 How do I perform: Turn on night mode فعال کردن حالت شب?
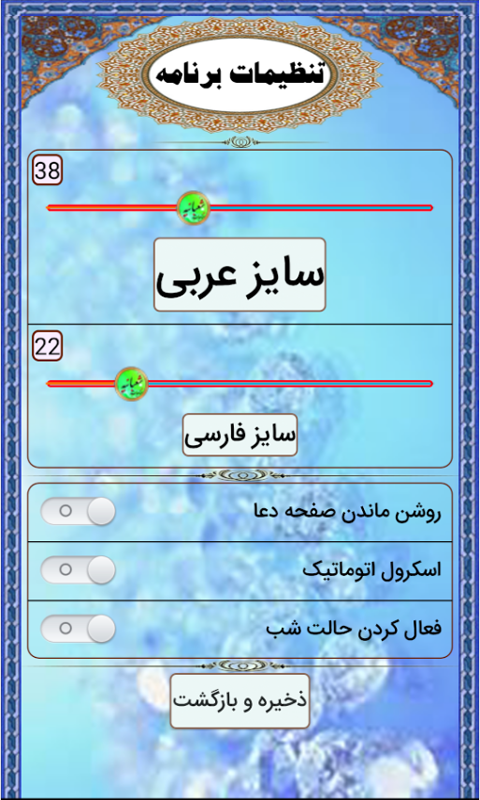pyautogui.click(x=78, y=629)
